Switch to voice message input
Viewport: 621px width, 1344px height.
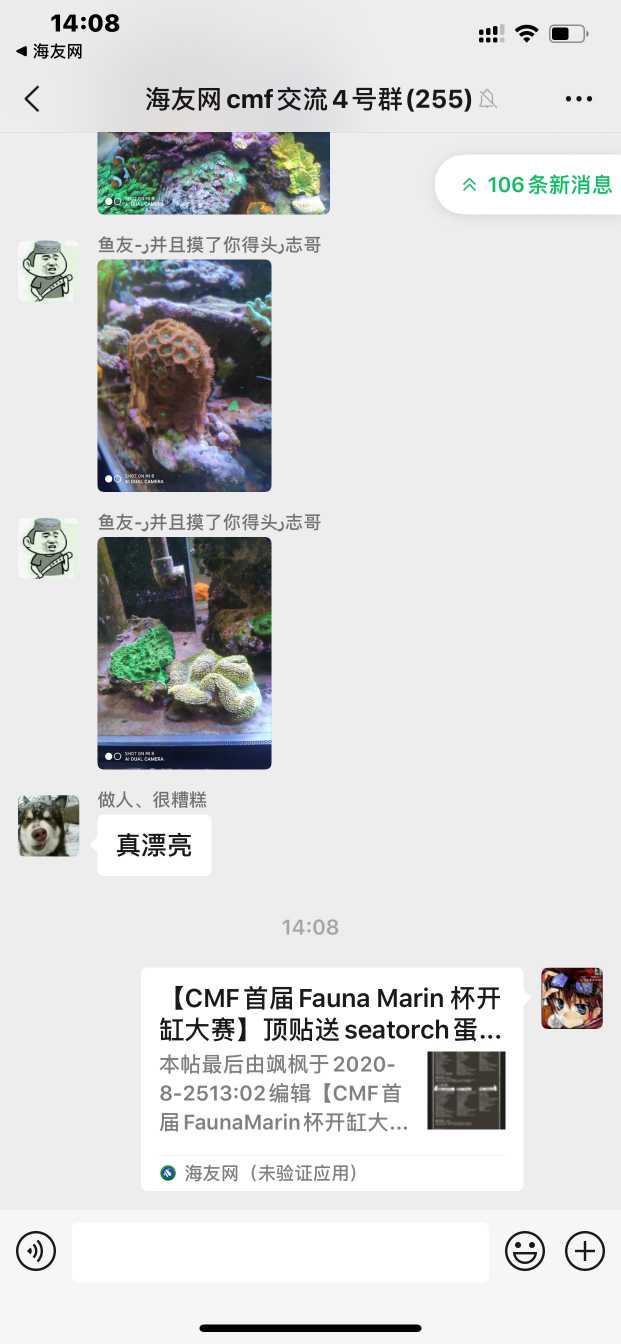click(36, 1251)
